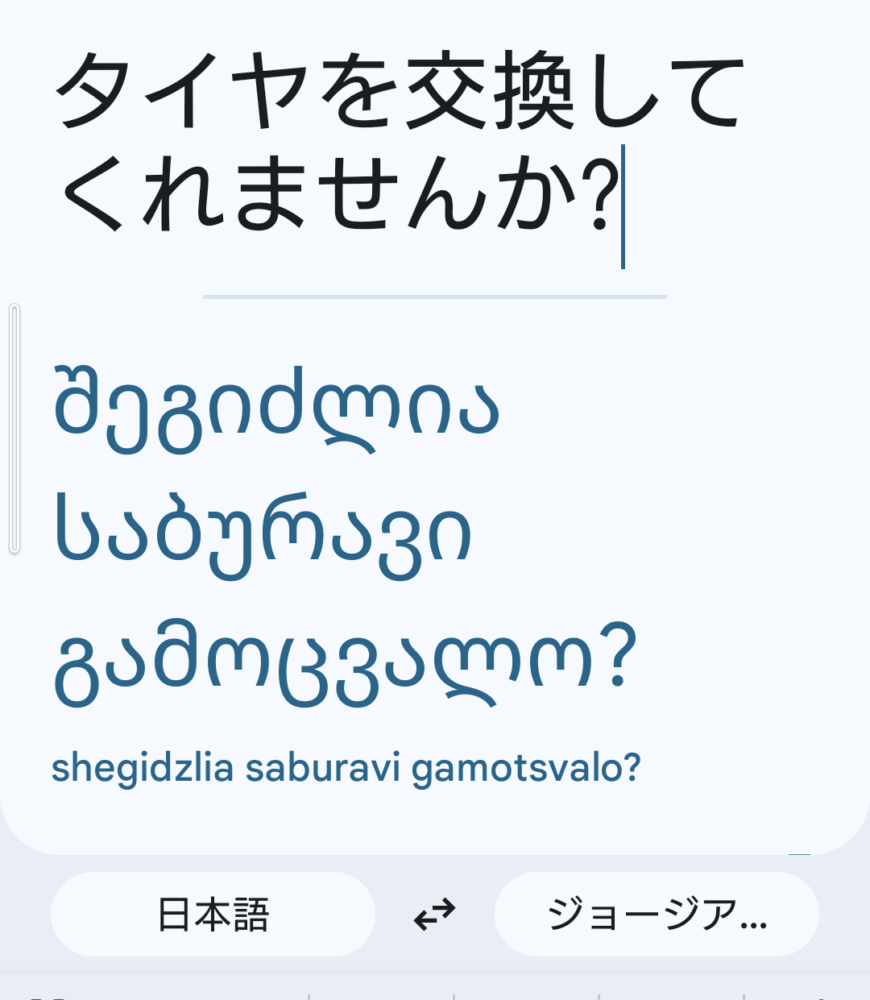870x1000 pixels.
Task: Swap the source and target languages
Action: pyautogui.click(x=435, y=914)
